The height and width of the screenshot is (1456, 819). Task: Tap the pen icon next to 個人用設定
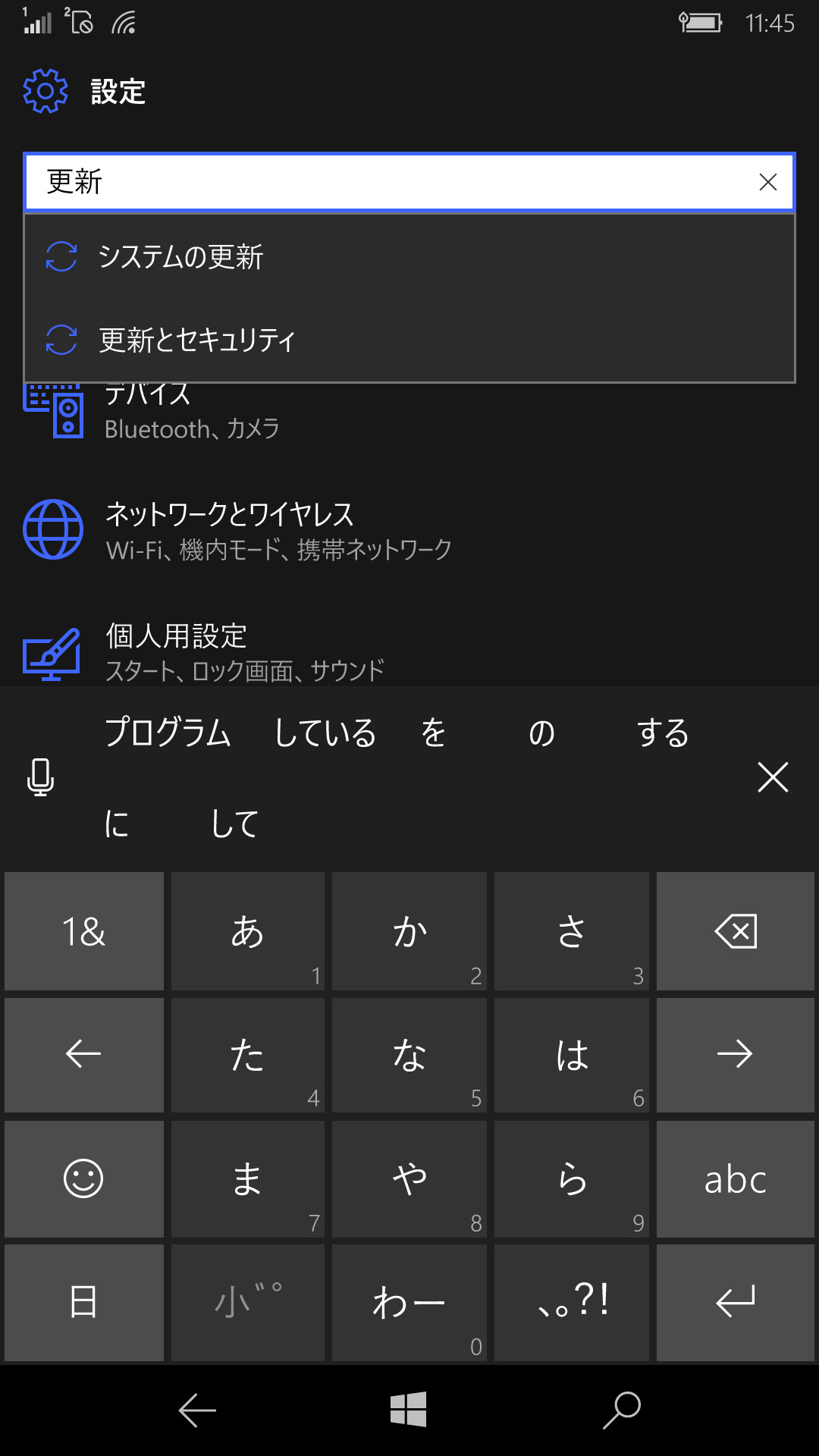53,651
